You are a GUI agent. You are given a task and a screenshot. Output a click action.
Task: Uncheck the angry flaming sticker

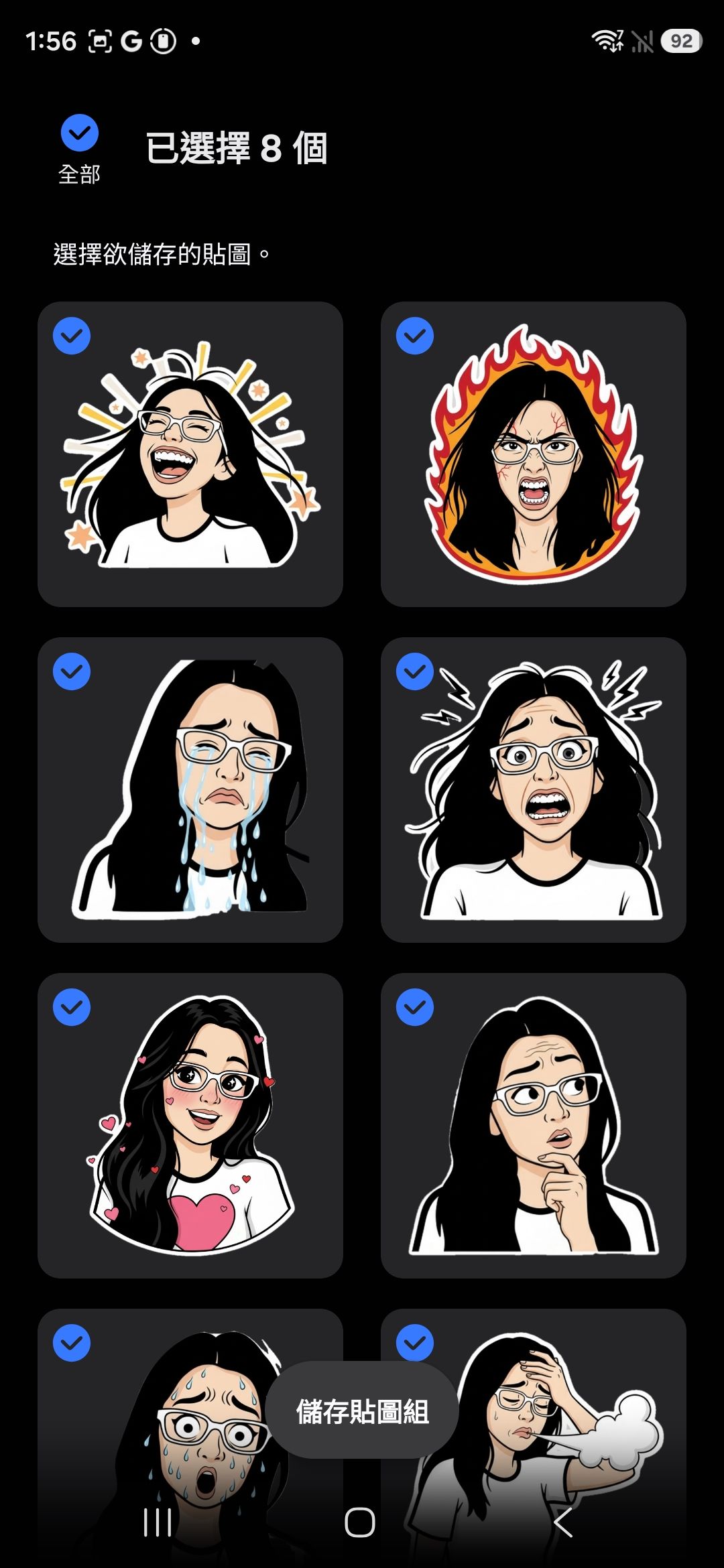(415, 336)
